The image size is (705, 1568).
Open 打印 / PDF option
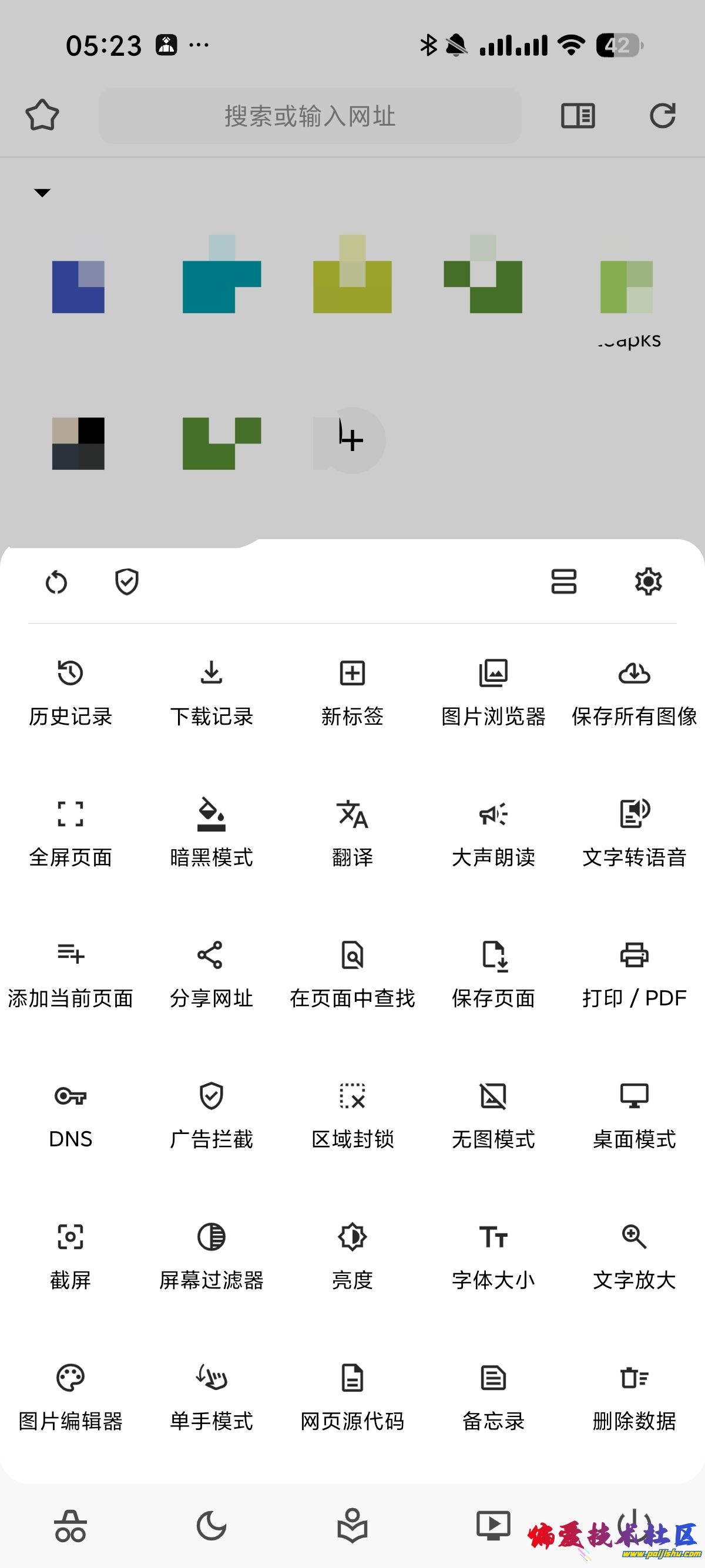point(634,974)
